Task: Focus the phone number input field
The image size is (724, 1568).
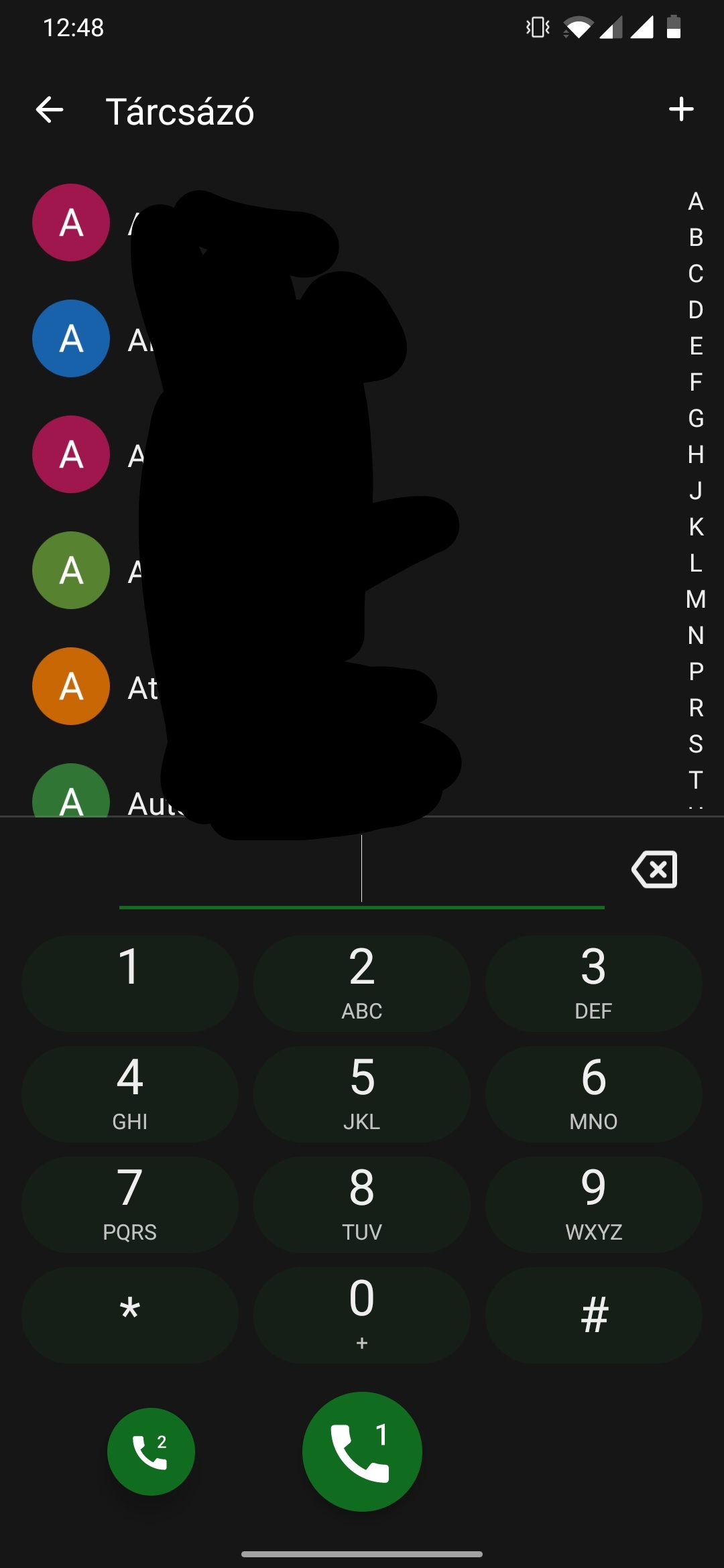Action: (362, 871)
